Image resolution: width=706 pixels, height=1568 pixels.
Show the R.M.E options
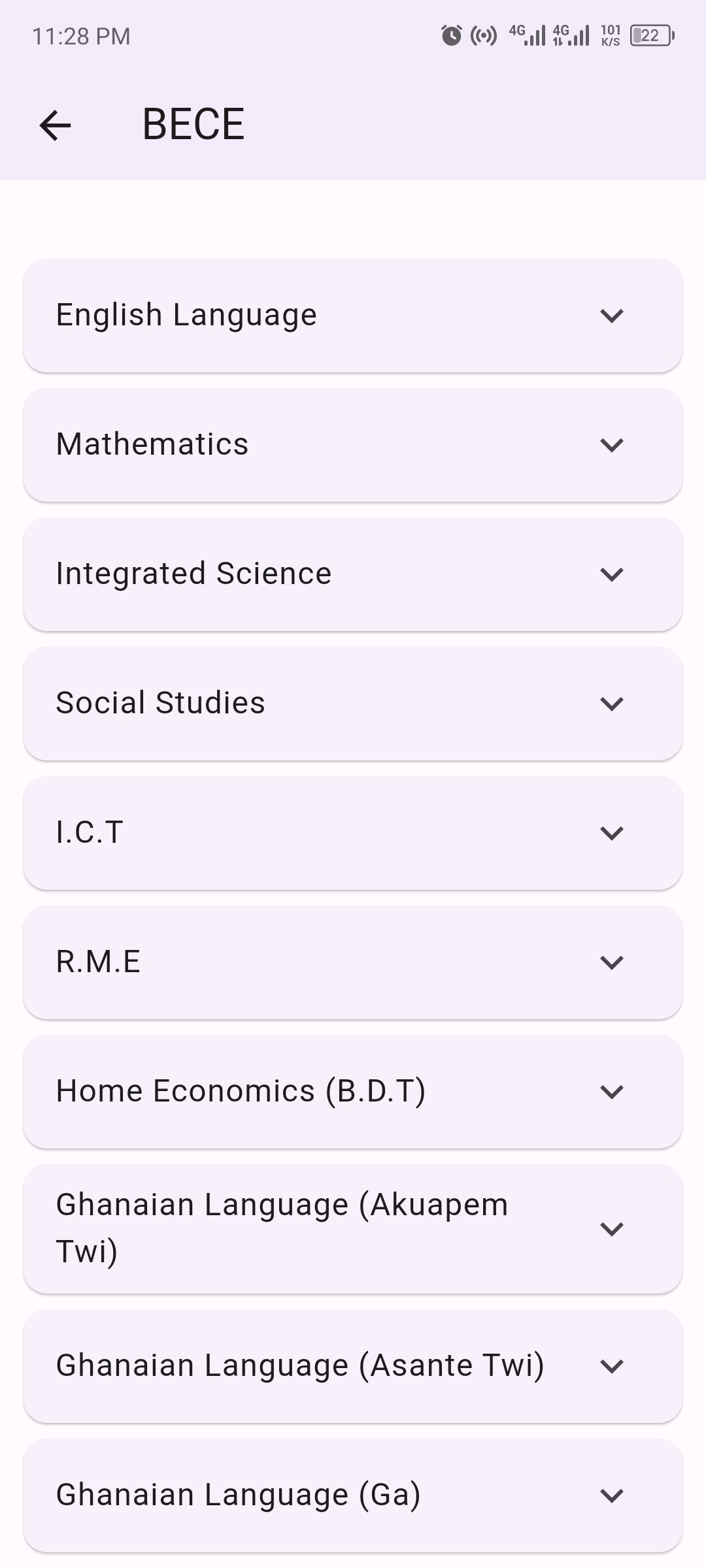(x=353, y=962)
